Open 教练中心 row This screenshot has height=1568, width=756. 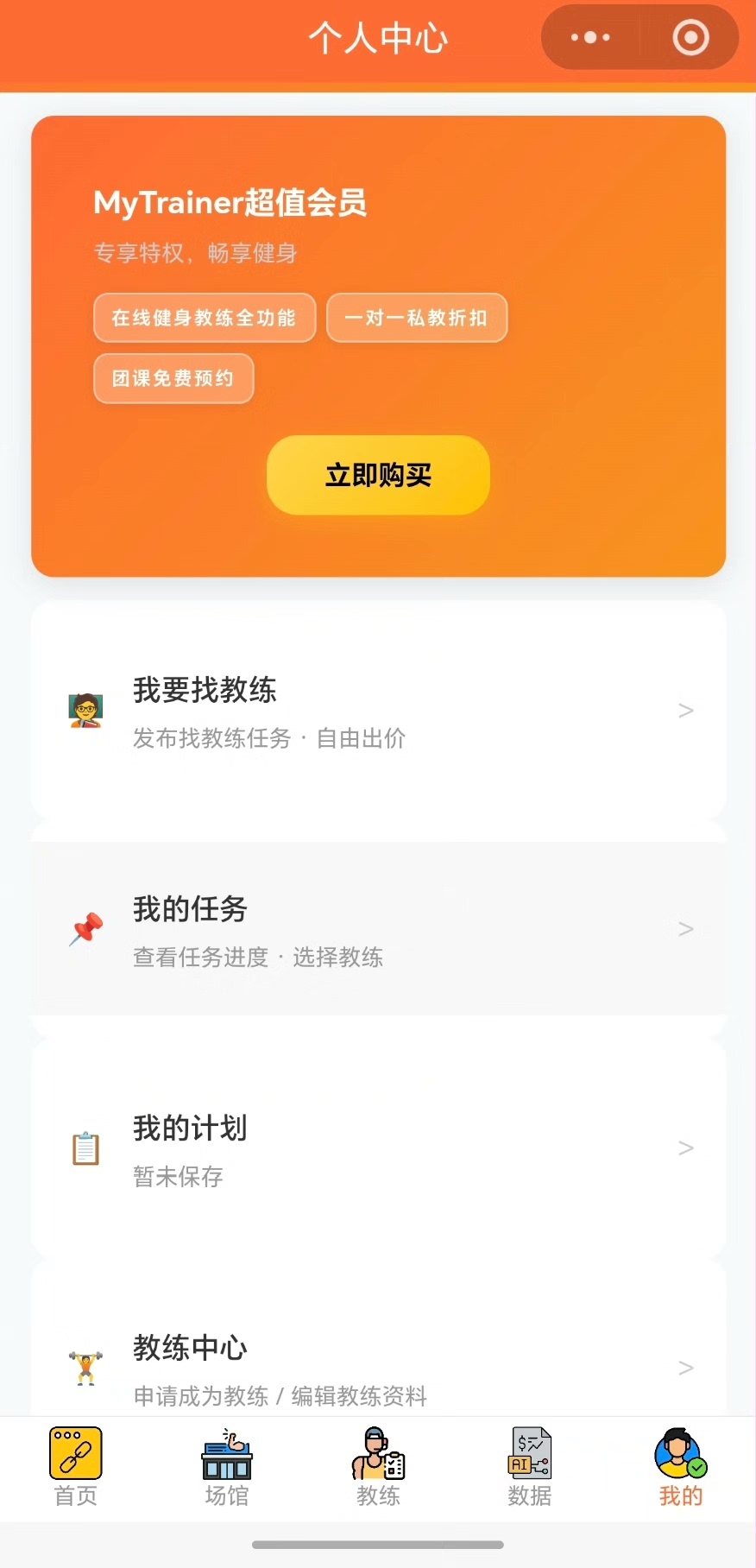pyautogui.click(x=378, y=1368)
